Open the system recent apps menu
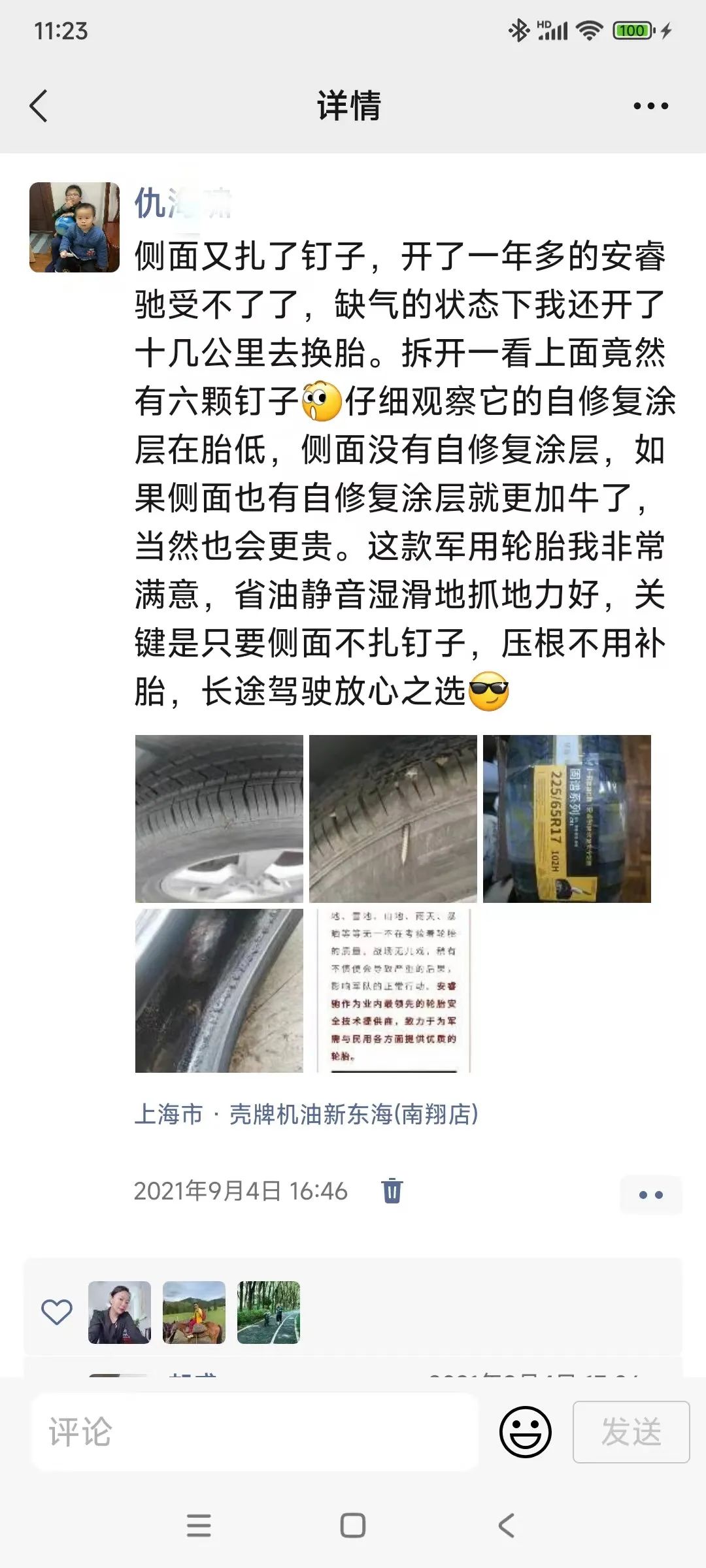 click(x=199, y=1526)
